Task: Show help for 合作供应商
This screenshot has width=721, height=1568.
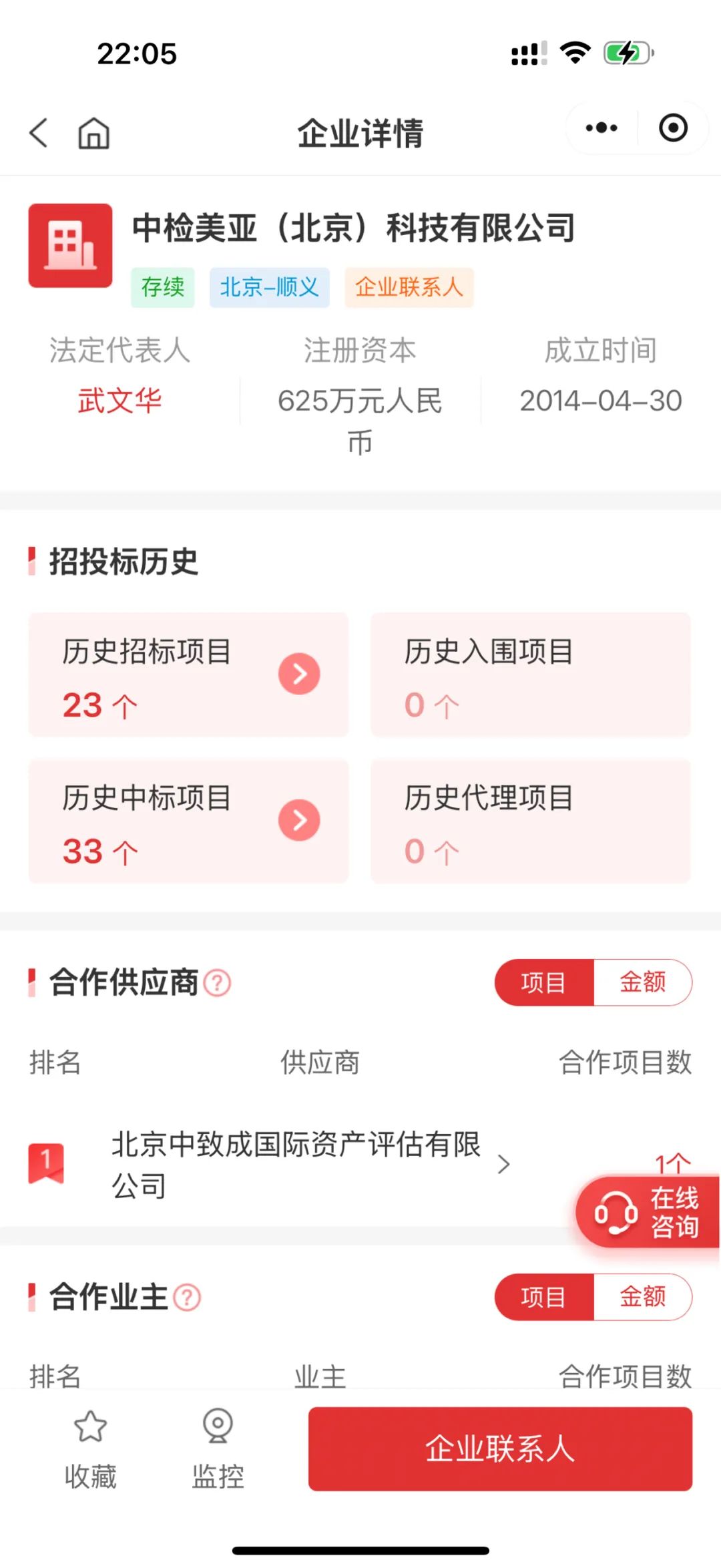Action: [217, 983]
